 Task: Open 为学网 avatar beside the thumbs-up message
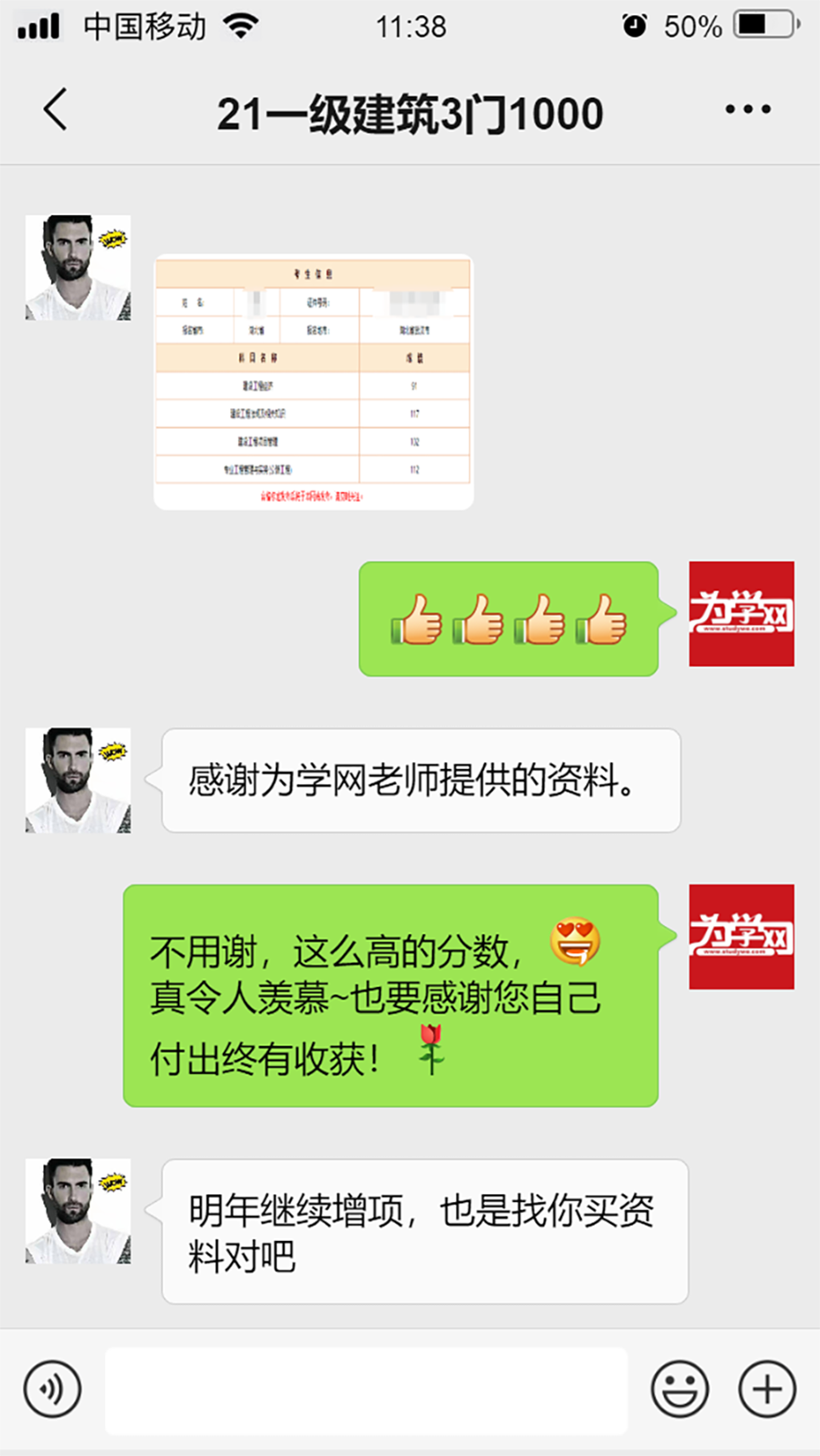point(741,614)
